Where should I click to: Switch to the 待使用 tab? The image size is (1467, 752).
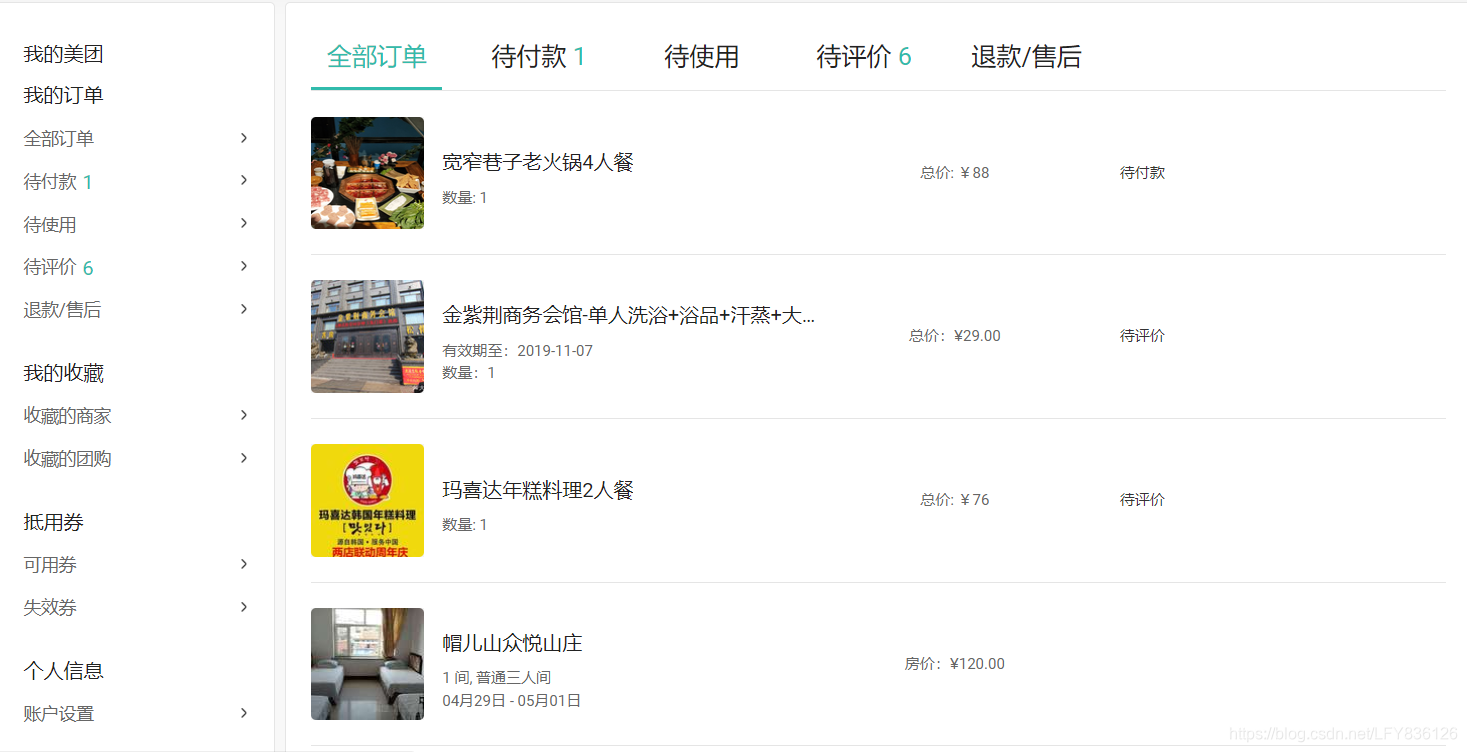[701, 57]
